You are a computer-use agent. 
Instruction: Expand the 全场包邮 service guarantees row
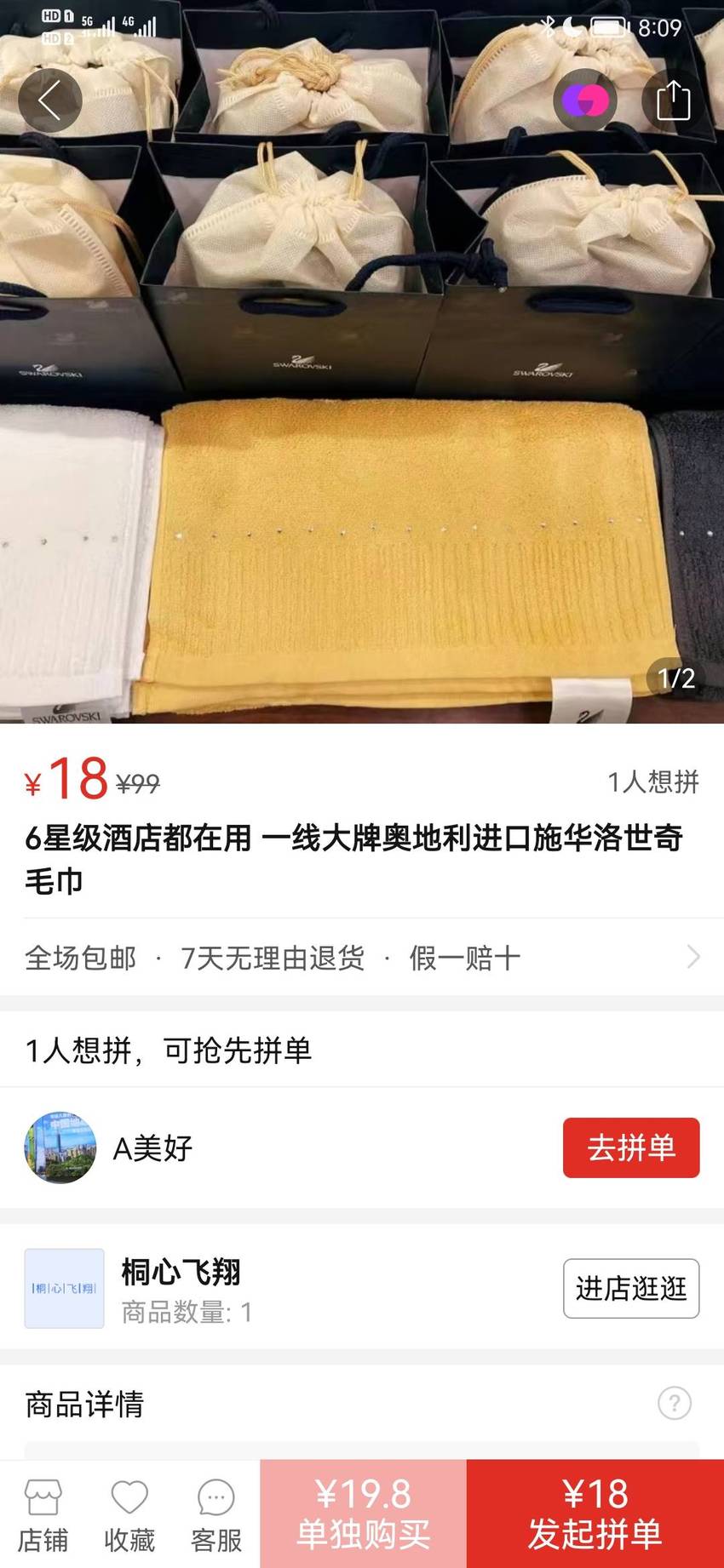coord(362,958)
